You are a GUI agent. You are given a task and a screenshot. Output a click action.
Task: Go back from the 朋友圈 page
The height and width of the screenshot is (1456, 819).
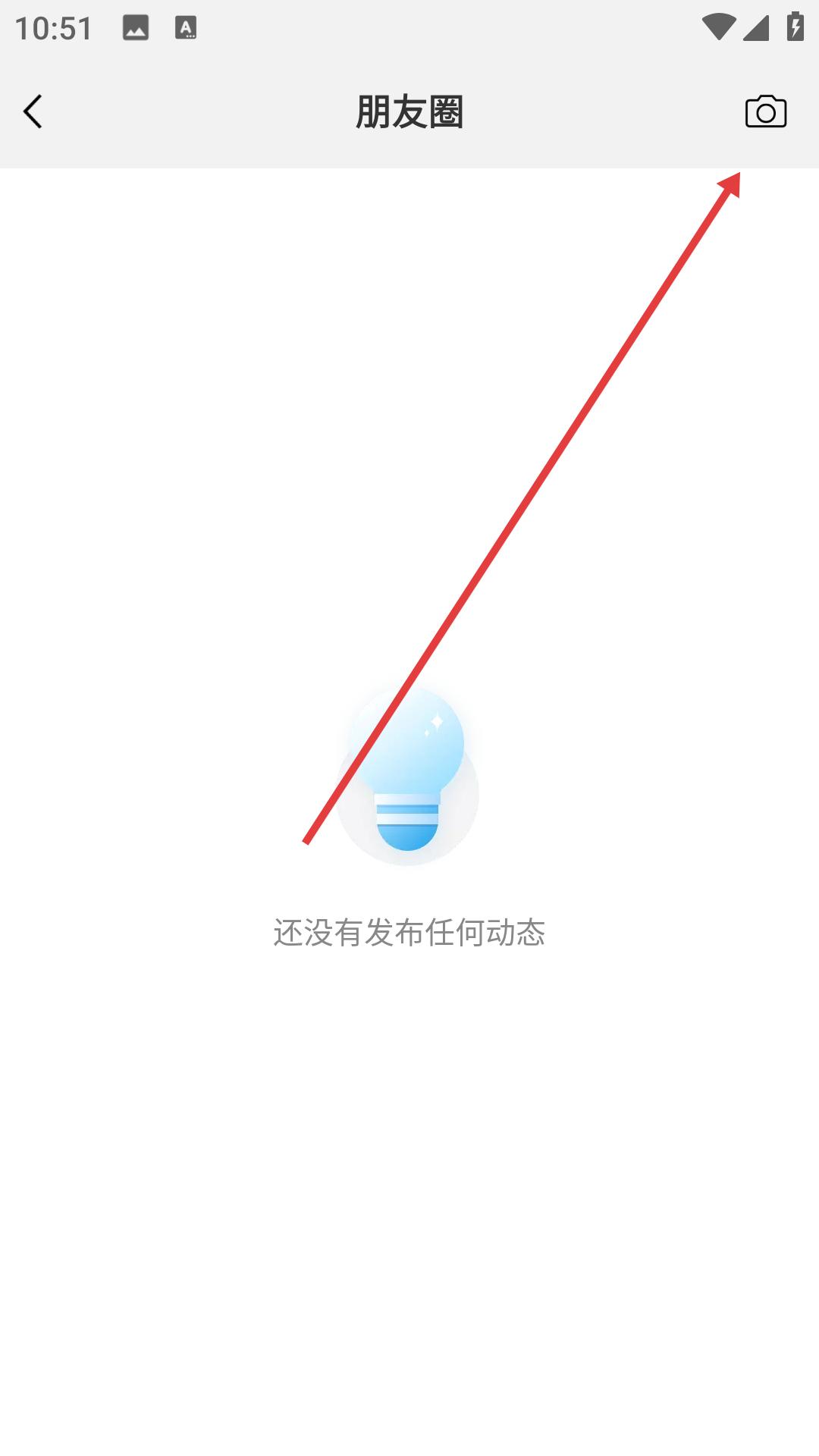click(33, 112)
